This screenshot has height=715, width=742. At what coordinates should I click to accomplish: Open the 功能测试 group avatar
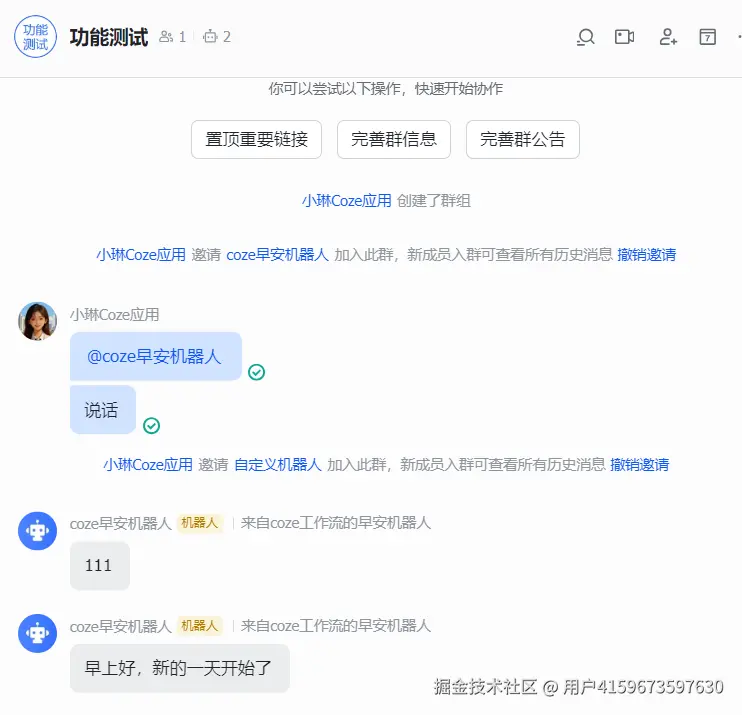[35, 37]
